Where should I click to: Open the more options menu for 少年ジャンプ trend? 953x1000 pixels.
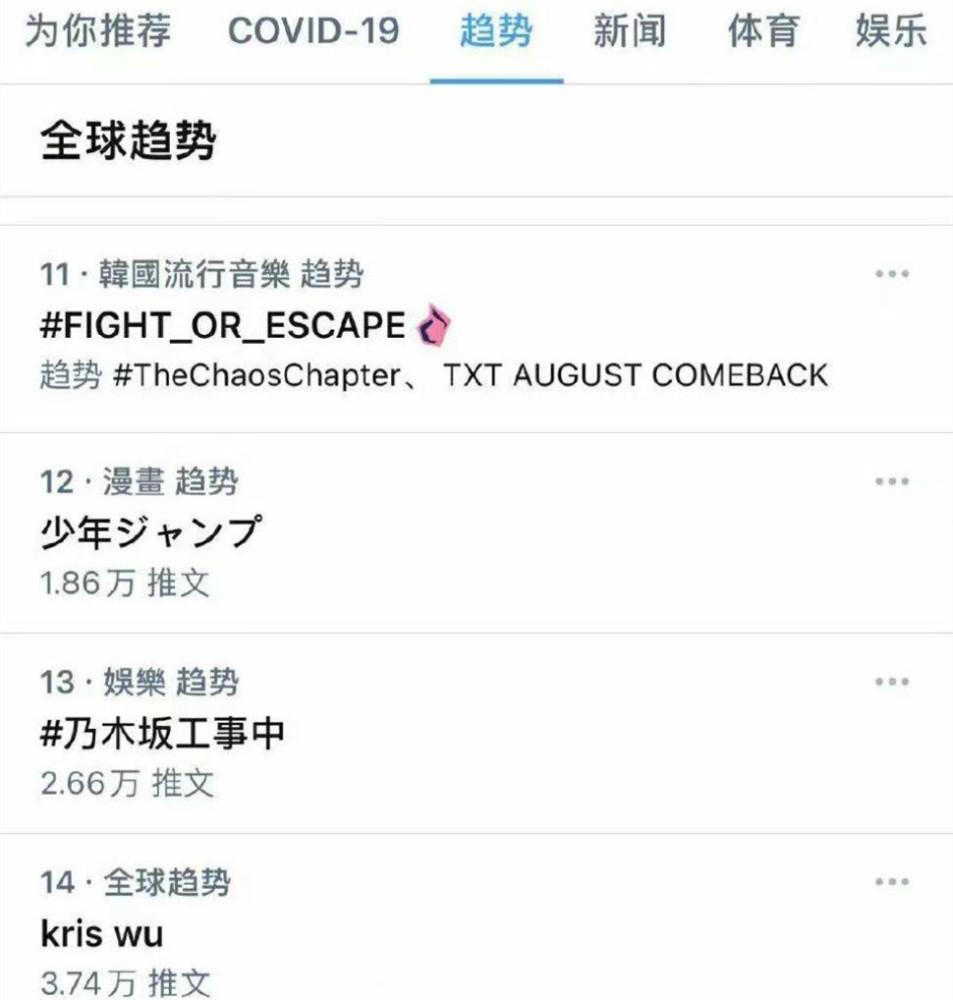point(890,479)
